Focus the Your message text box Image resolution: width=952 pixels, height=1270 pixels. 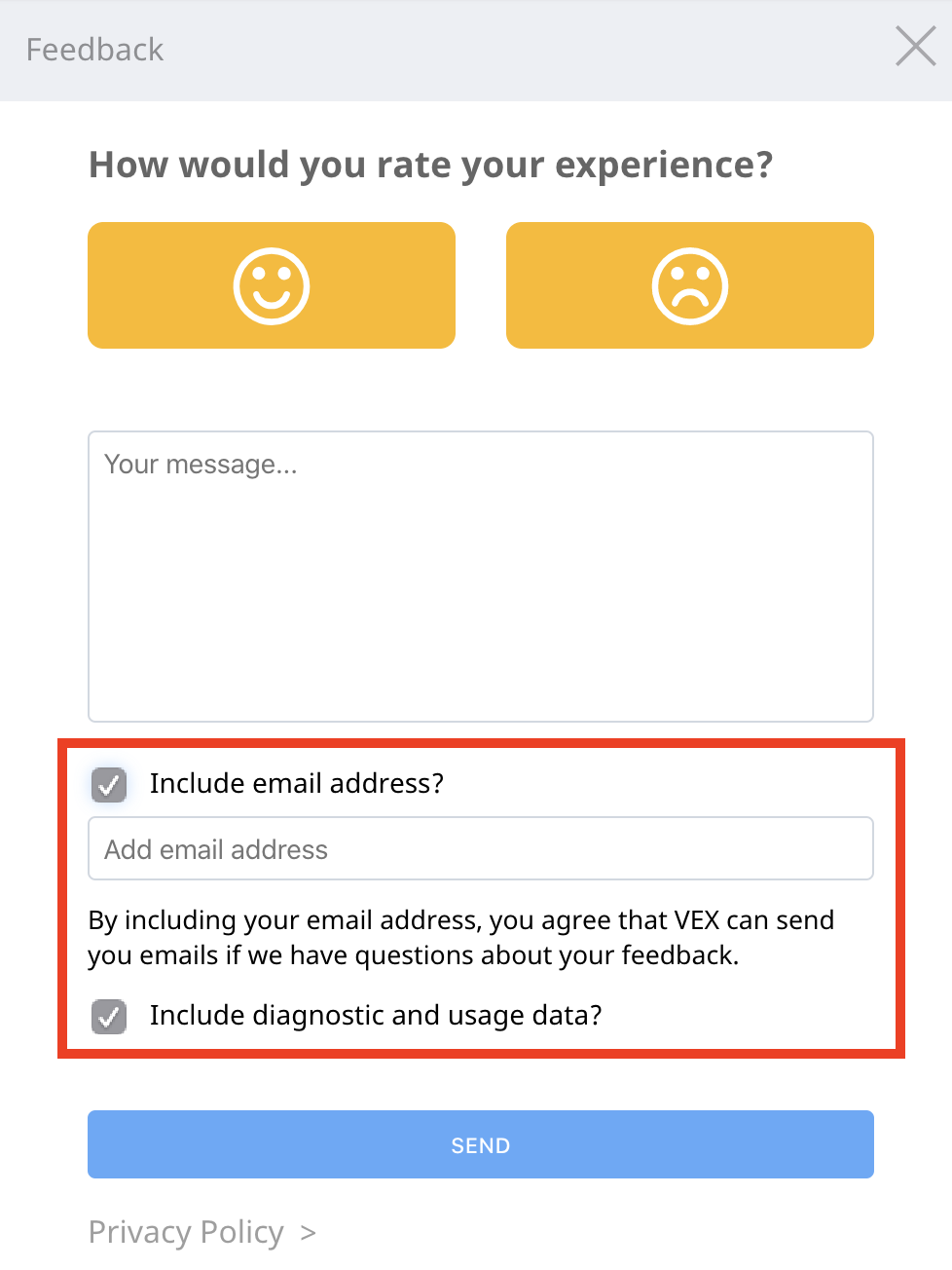[480, 576]
